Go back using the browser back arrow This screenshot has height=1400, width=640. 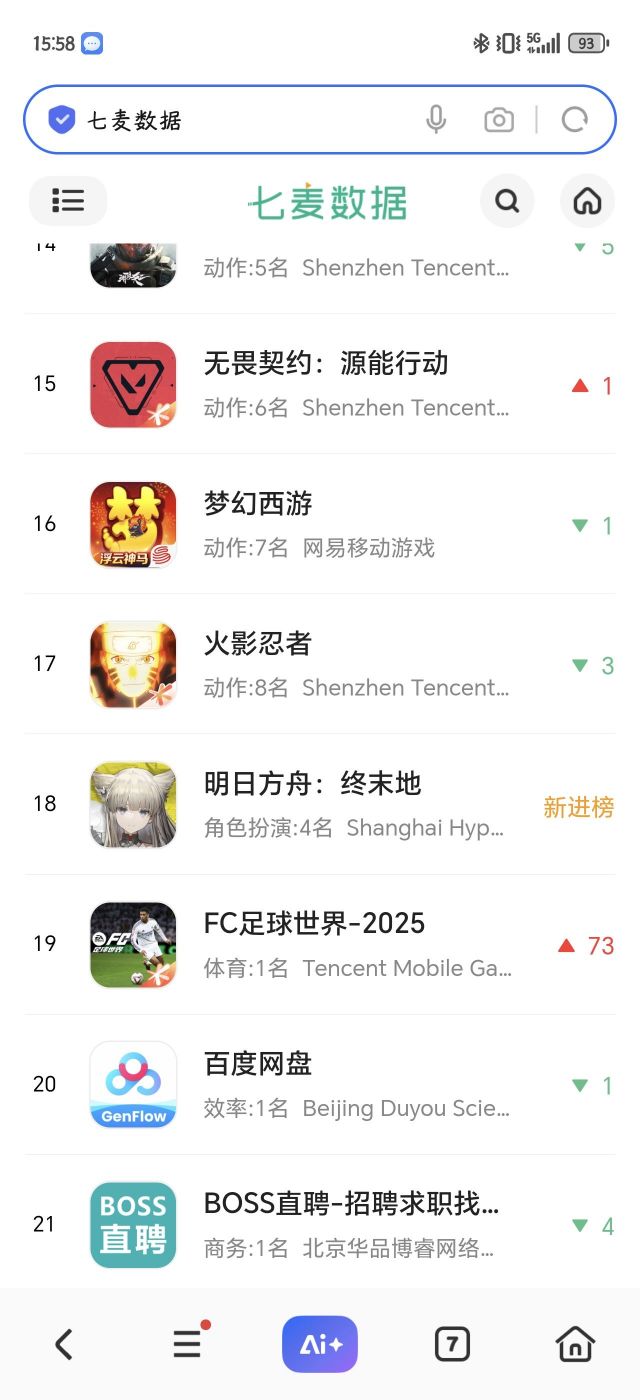[x=64, y=1344]
